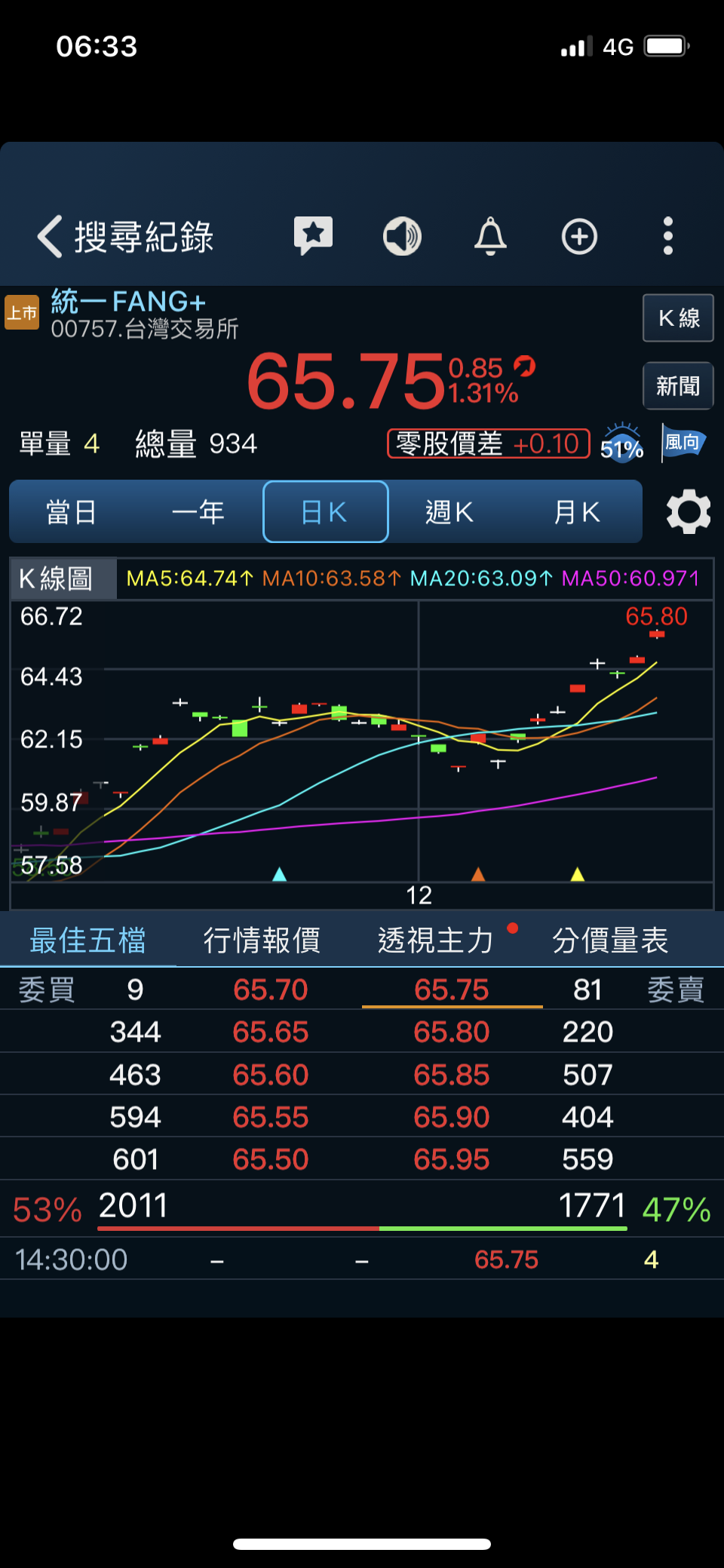This screenshot has height=1568, width=724.
Task: Select the 日K chart tab
Action: coord(325,512)
